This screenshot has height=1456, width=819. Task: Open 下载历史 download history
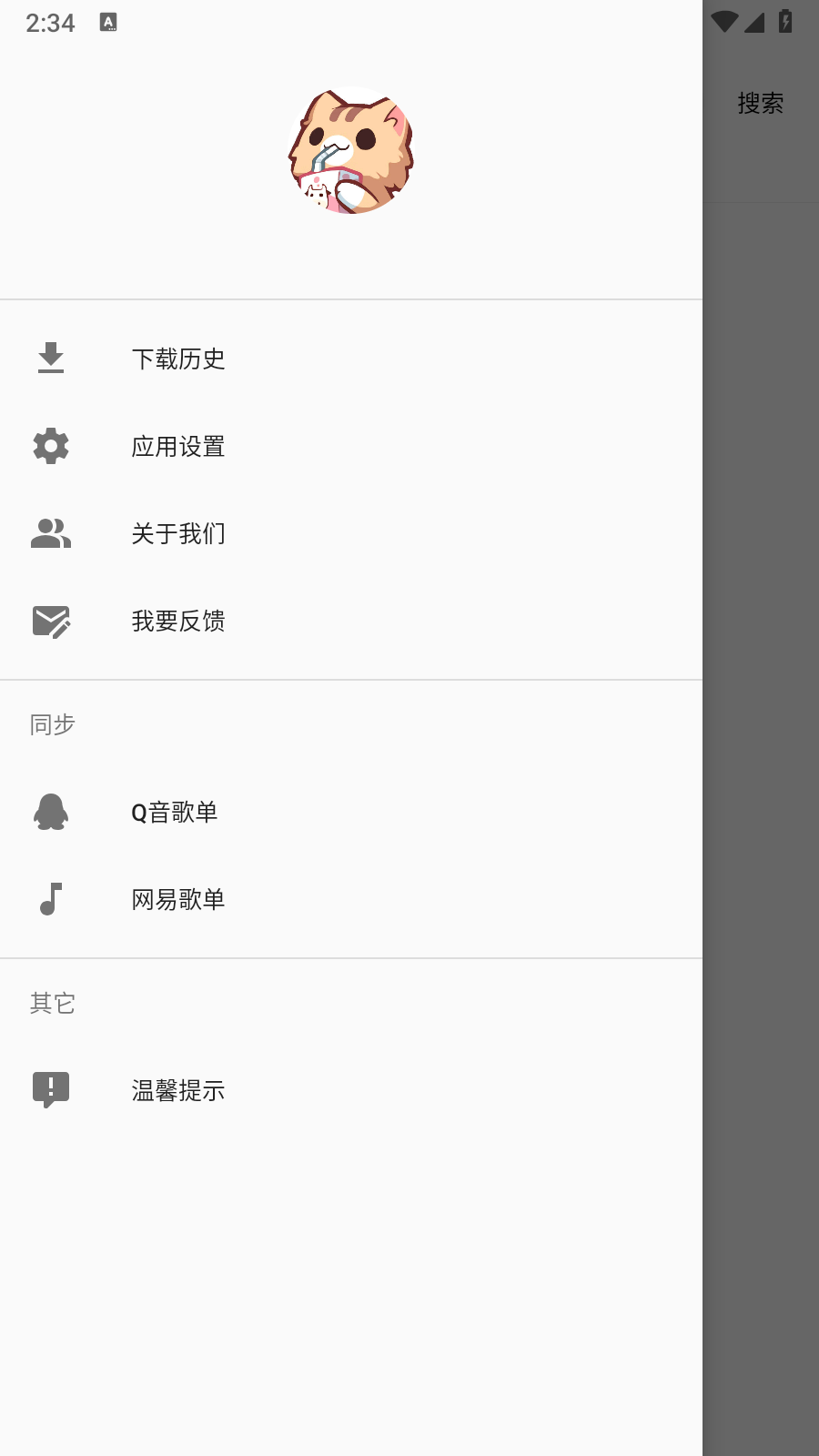pos(351,359)
